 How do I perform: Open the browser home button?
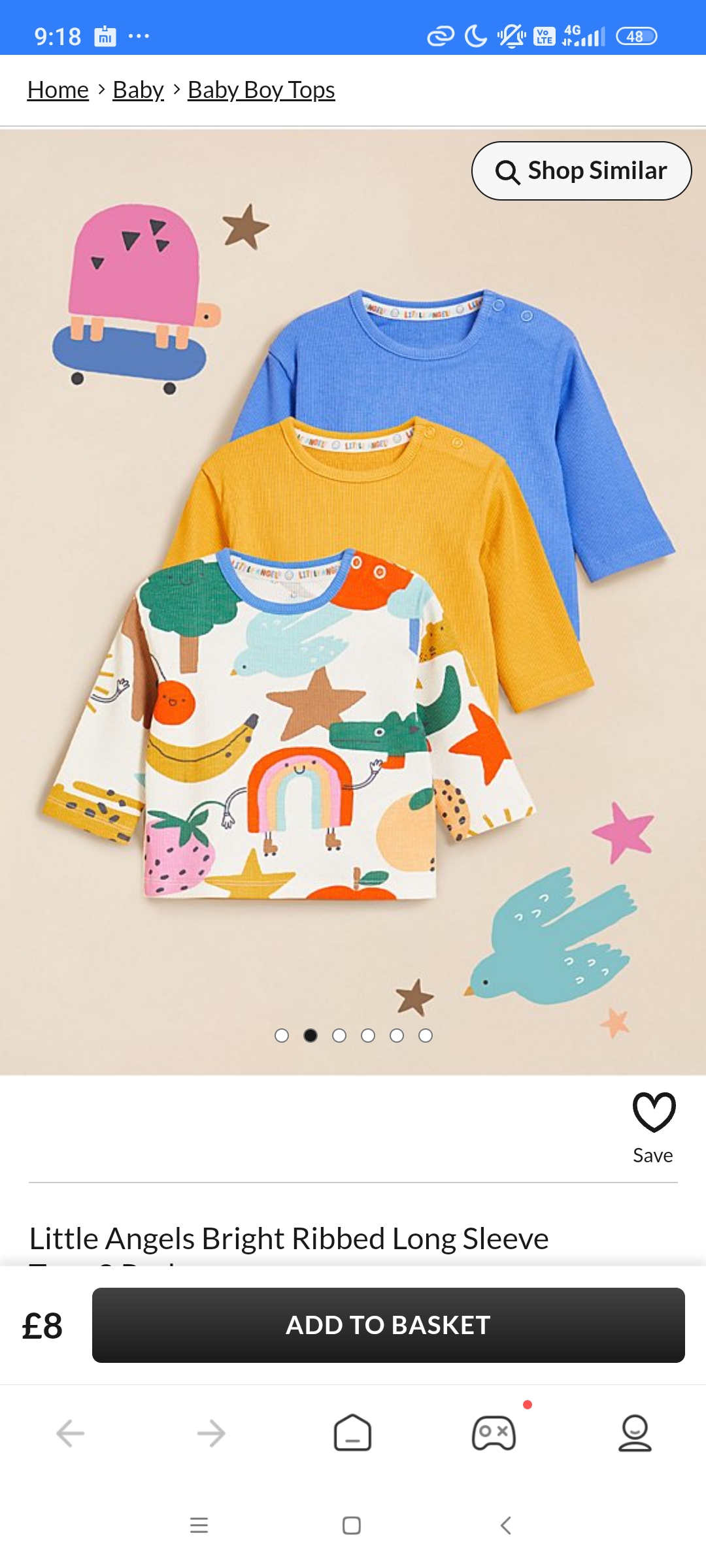pos(352,1433)
